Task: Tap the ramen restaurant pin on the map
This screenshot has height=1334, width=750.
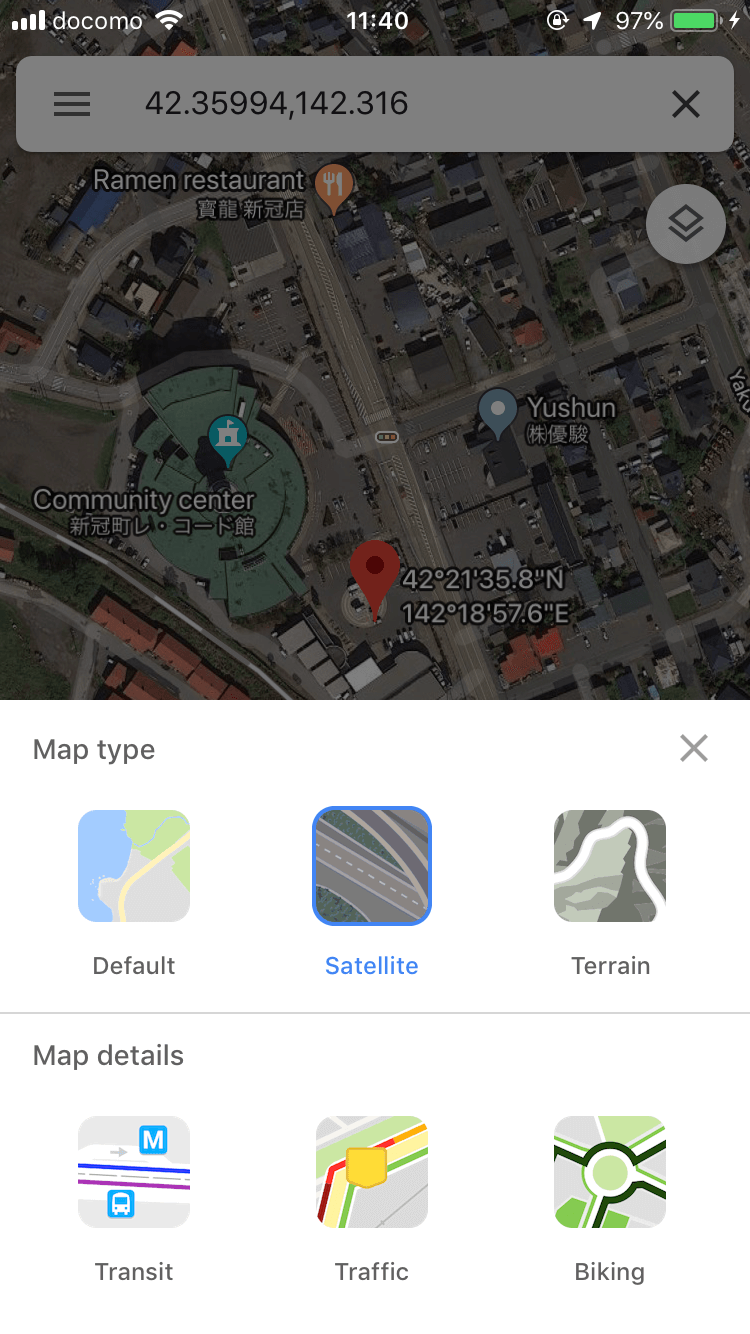Action: 334,187
